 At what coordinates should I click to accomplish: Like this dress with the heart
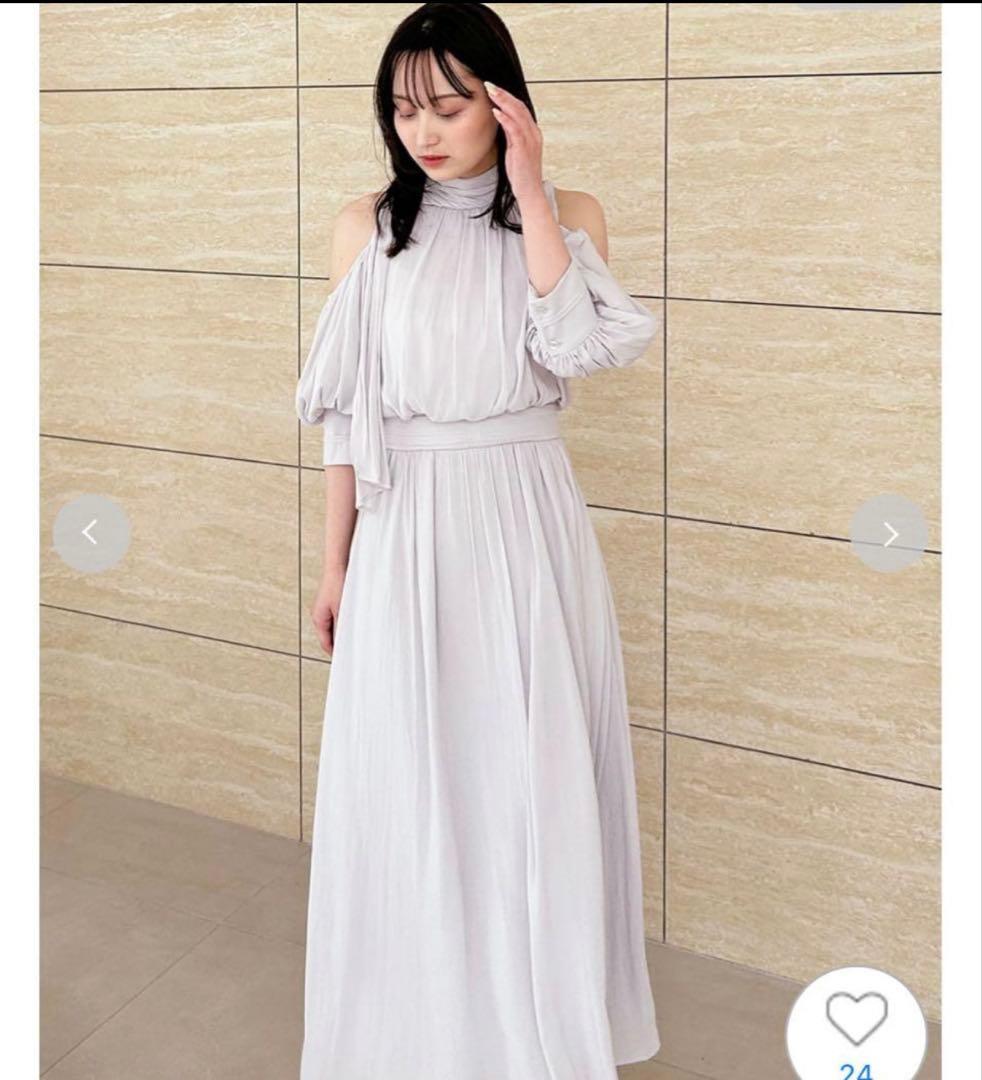(x=856, y=1018)
